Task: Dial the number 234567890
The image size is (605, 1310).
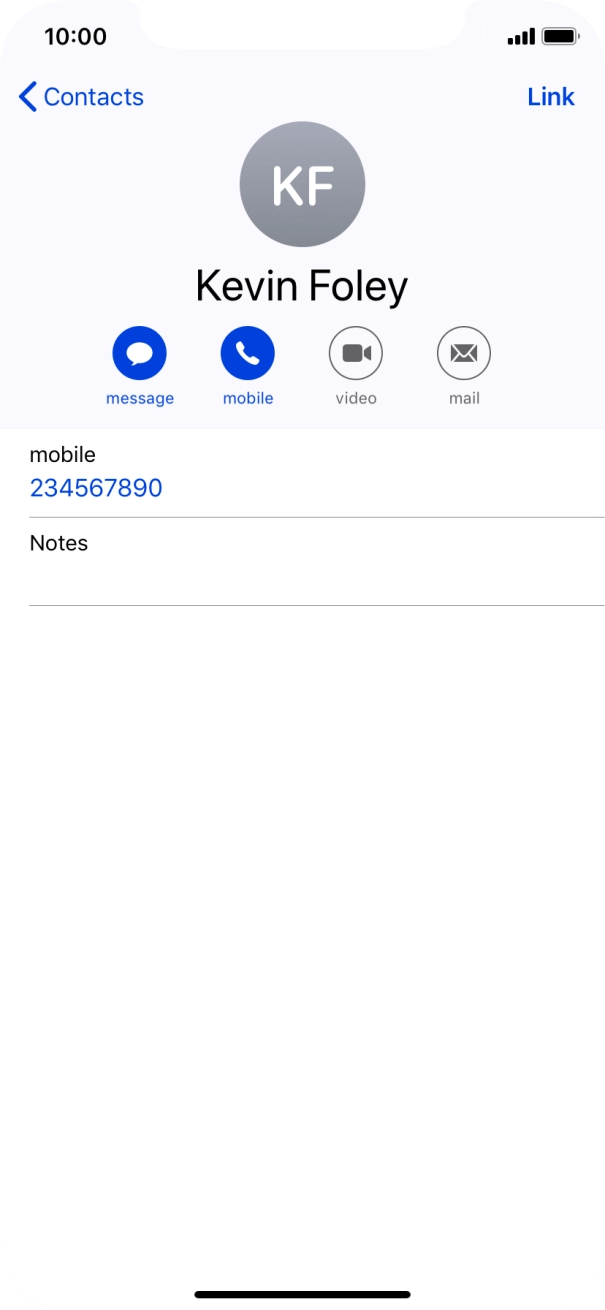Action: [x=96, y=488]
